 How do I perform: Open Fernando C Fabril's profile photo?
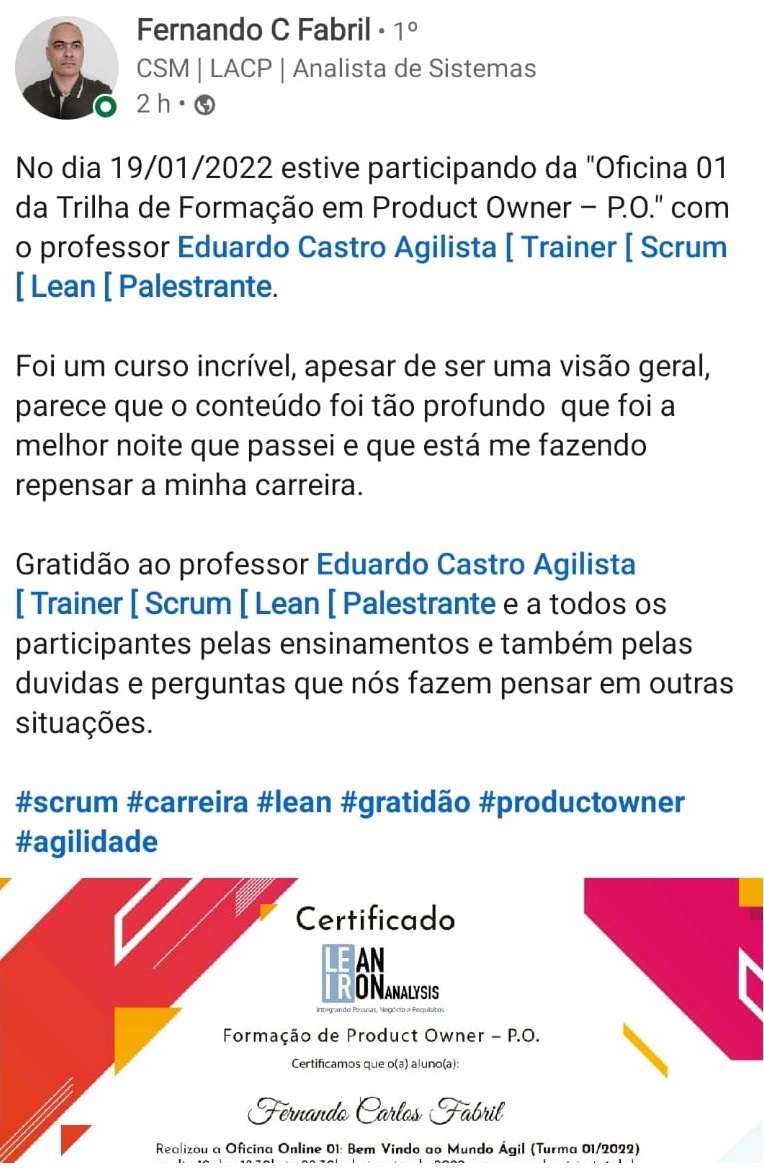(x=67, y=68)
